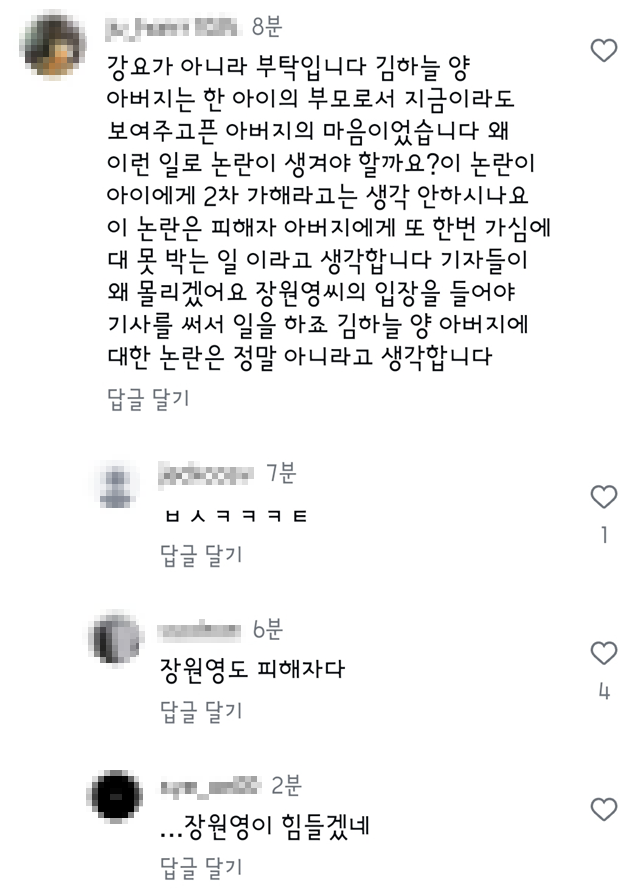Like the '…장원영이 힘들겠네' comment
Viewport: 635px width, 892px height.
click(604, 809)
